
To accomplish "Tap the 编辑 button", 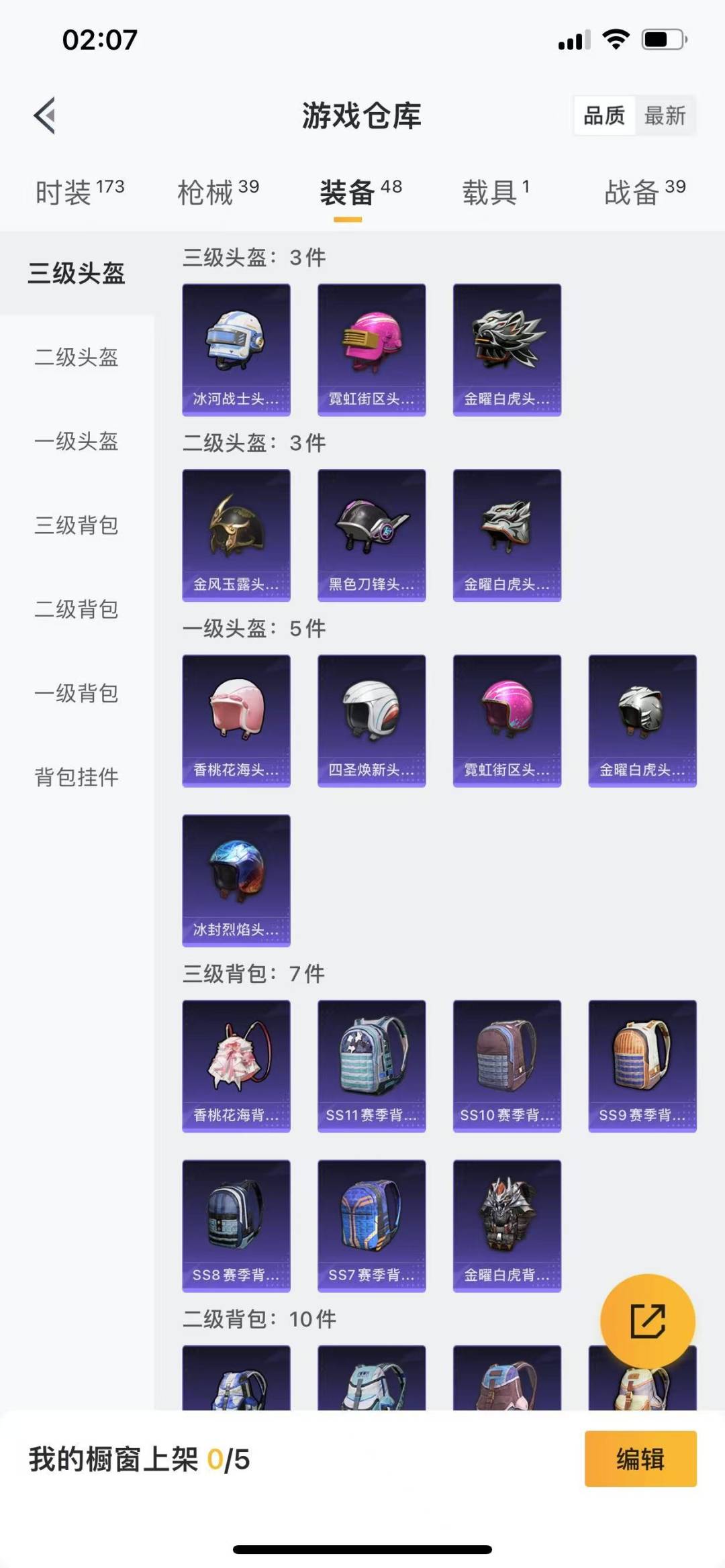I will coord(640,1459).
